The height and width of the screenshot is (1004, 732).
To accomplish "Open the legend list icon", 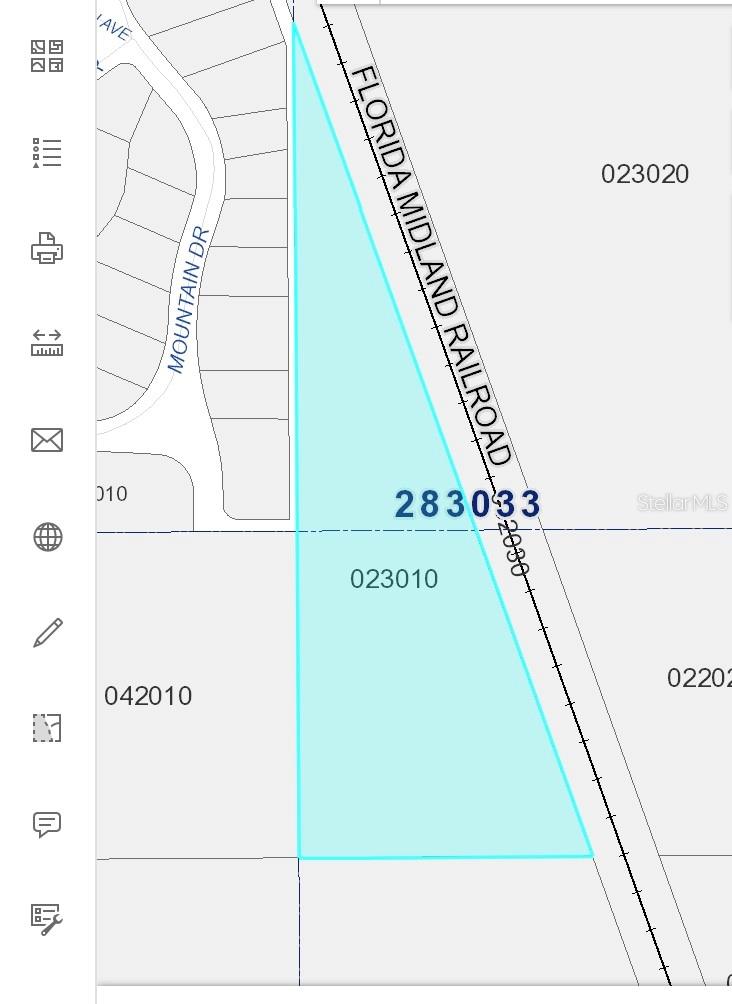I will pyautogui.click(x=47, y=152).
